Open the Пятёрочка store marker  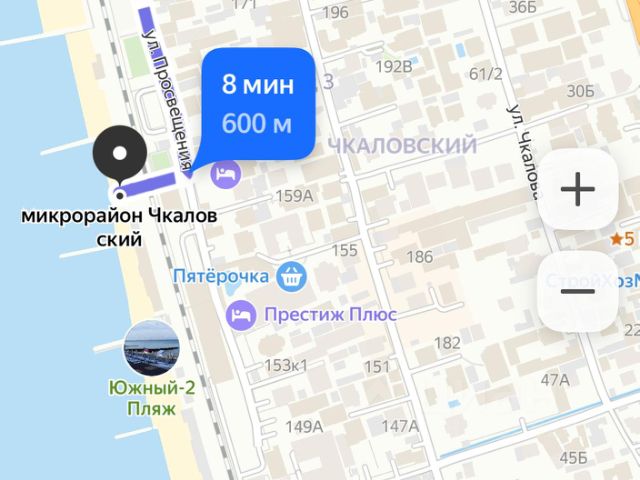(x=291, y=274)
